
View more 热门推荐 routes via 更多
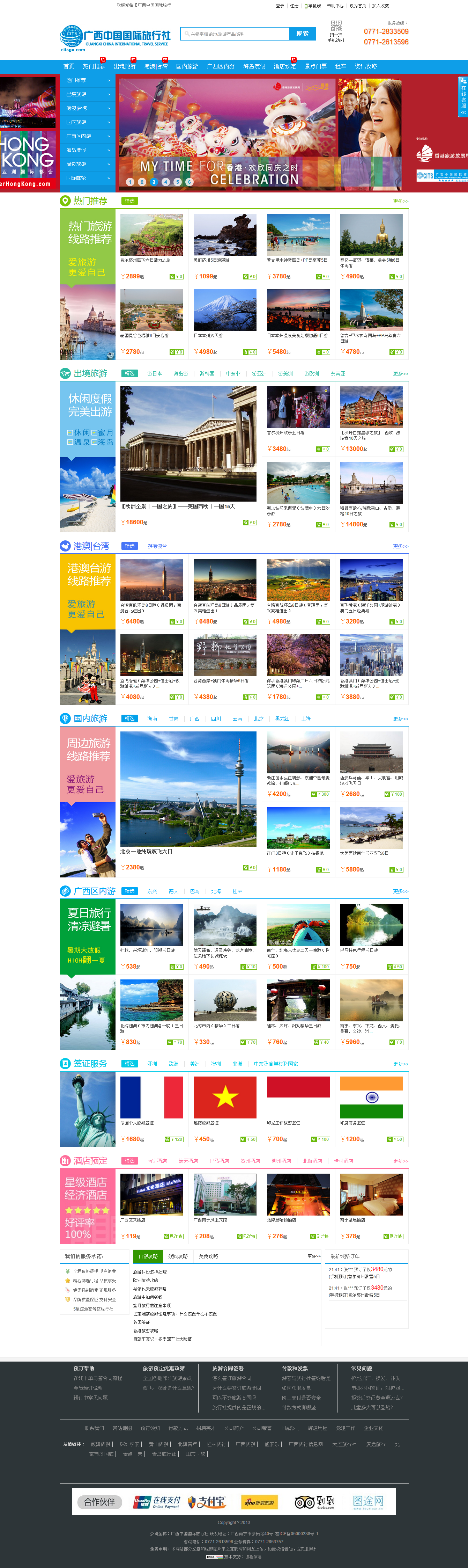pos(400,202)
